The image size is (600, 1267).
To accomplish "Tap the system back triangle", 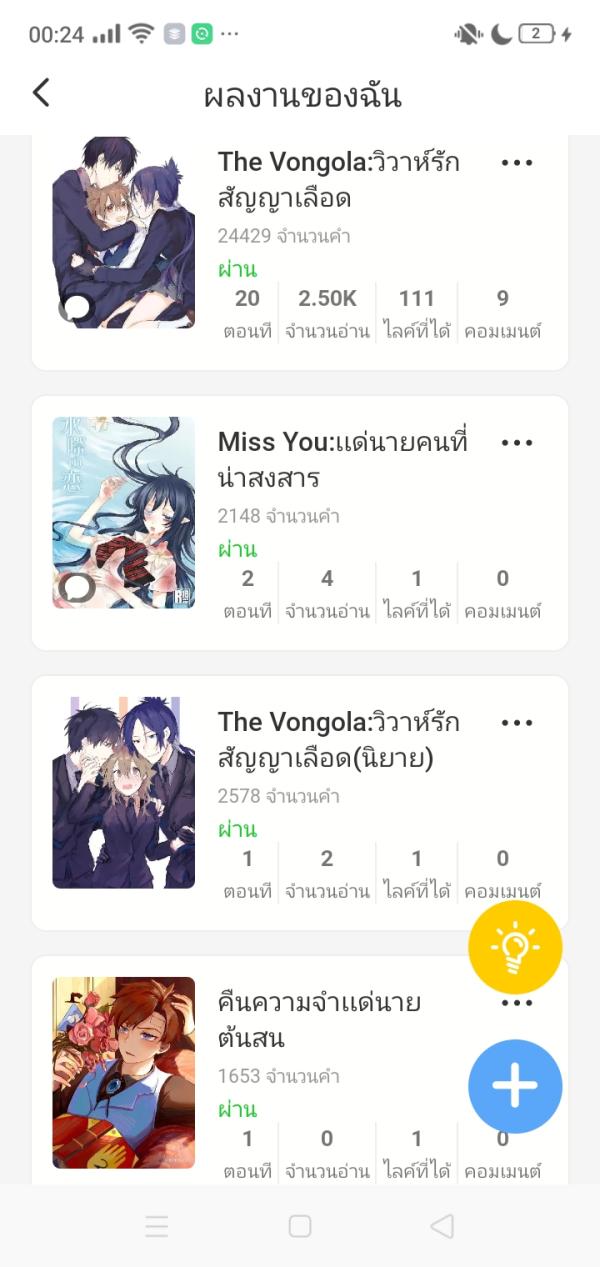I will tap(442, 1226).
